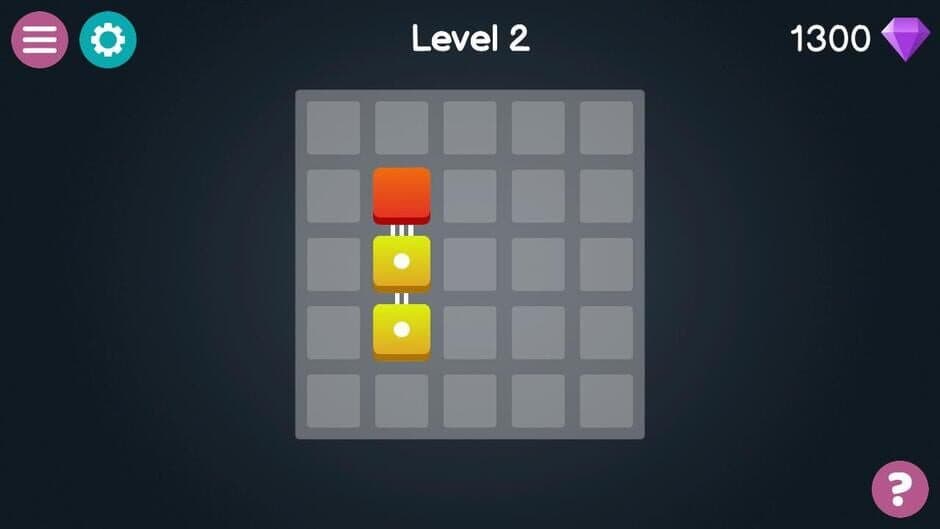Screen dimensions: 940x529
Task: Tap the upper yellow block
Action: [402, 262]
